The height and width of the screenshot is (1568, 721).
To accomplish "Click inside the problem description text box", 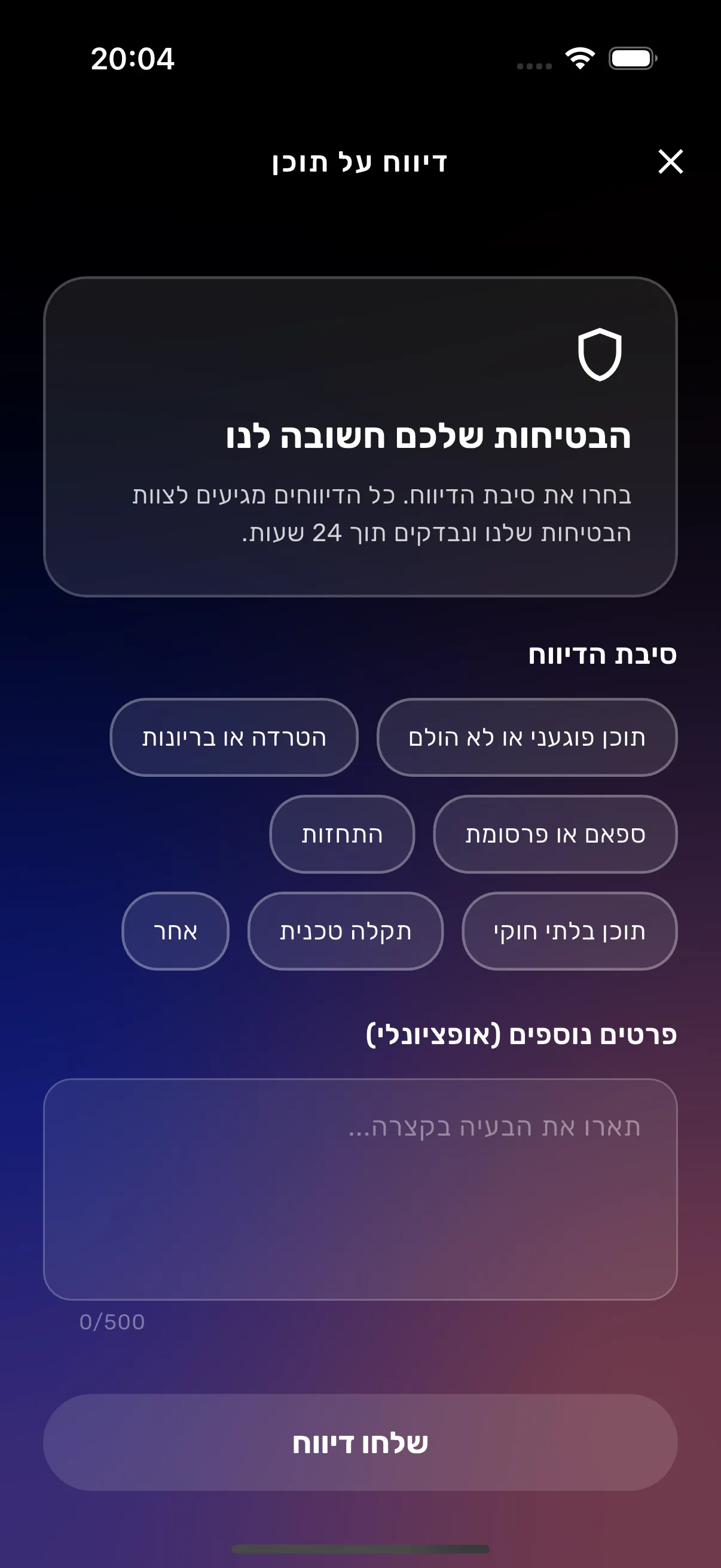I will click(x=360, y=1187).
